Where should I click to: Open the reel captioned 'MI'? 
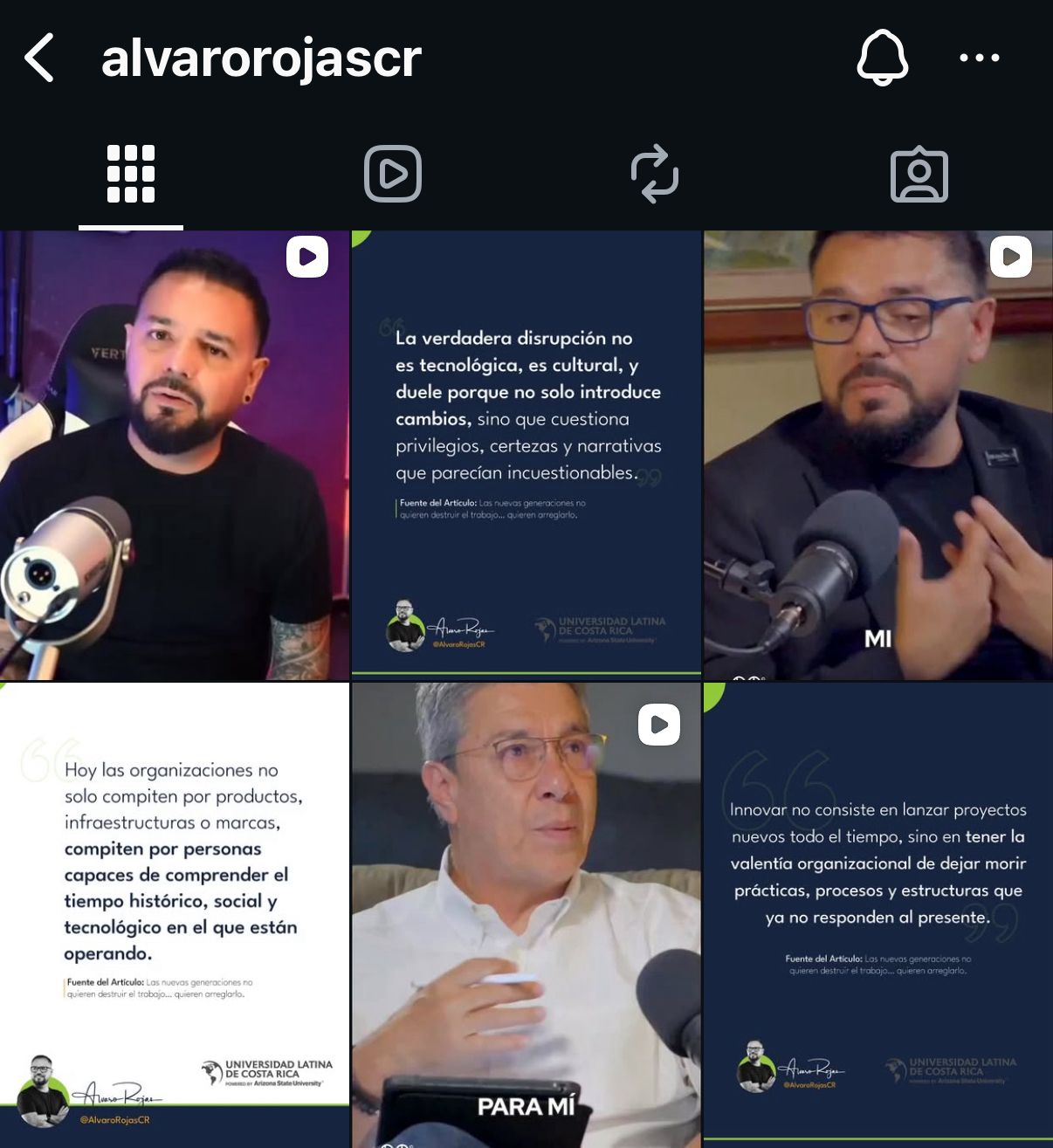click(x=877, y=454)
